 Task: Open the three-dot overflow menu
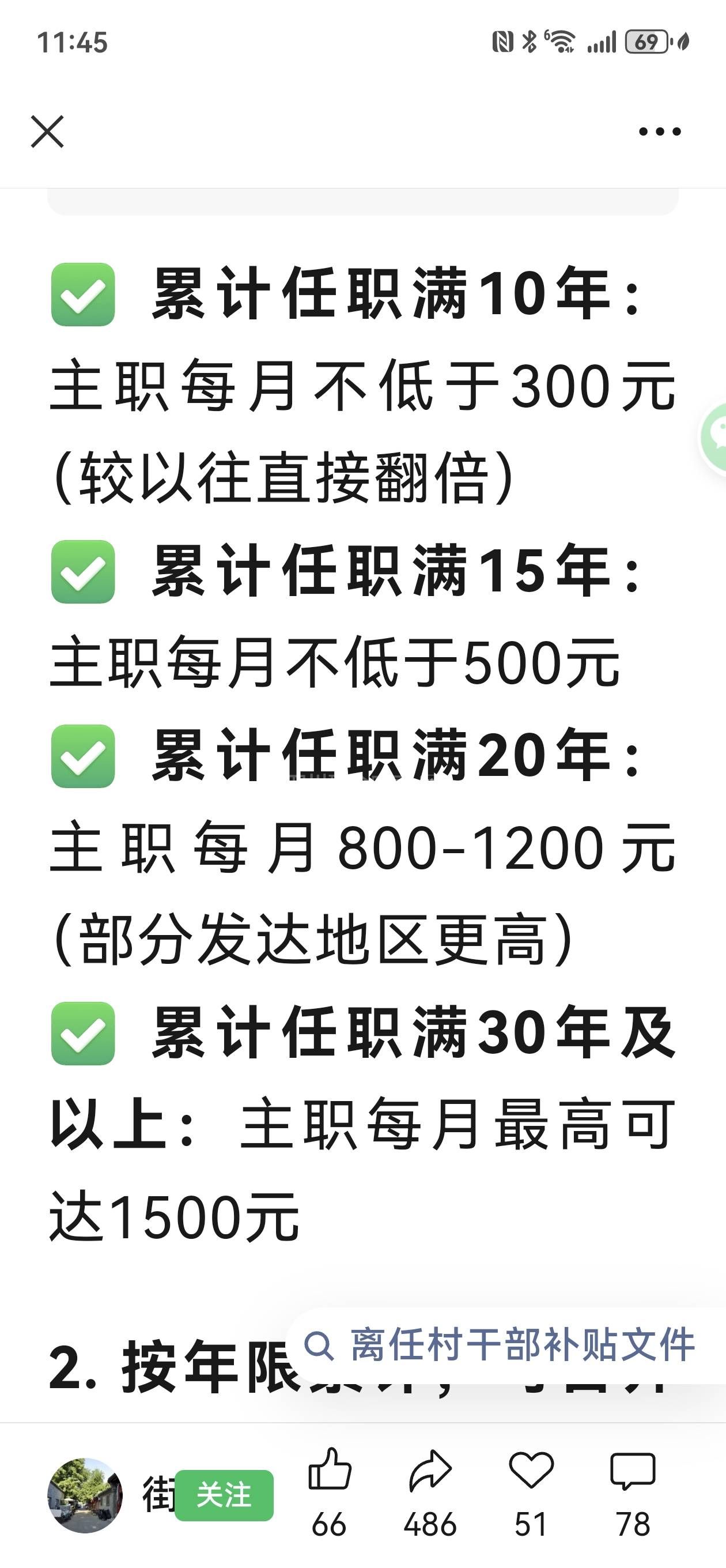[x=660, y=131]
